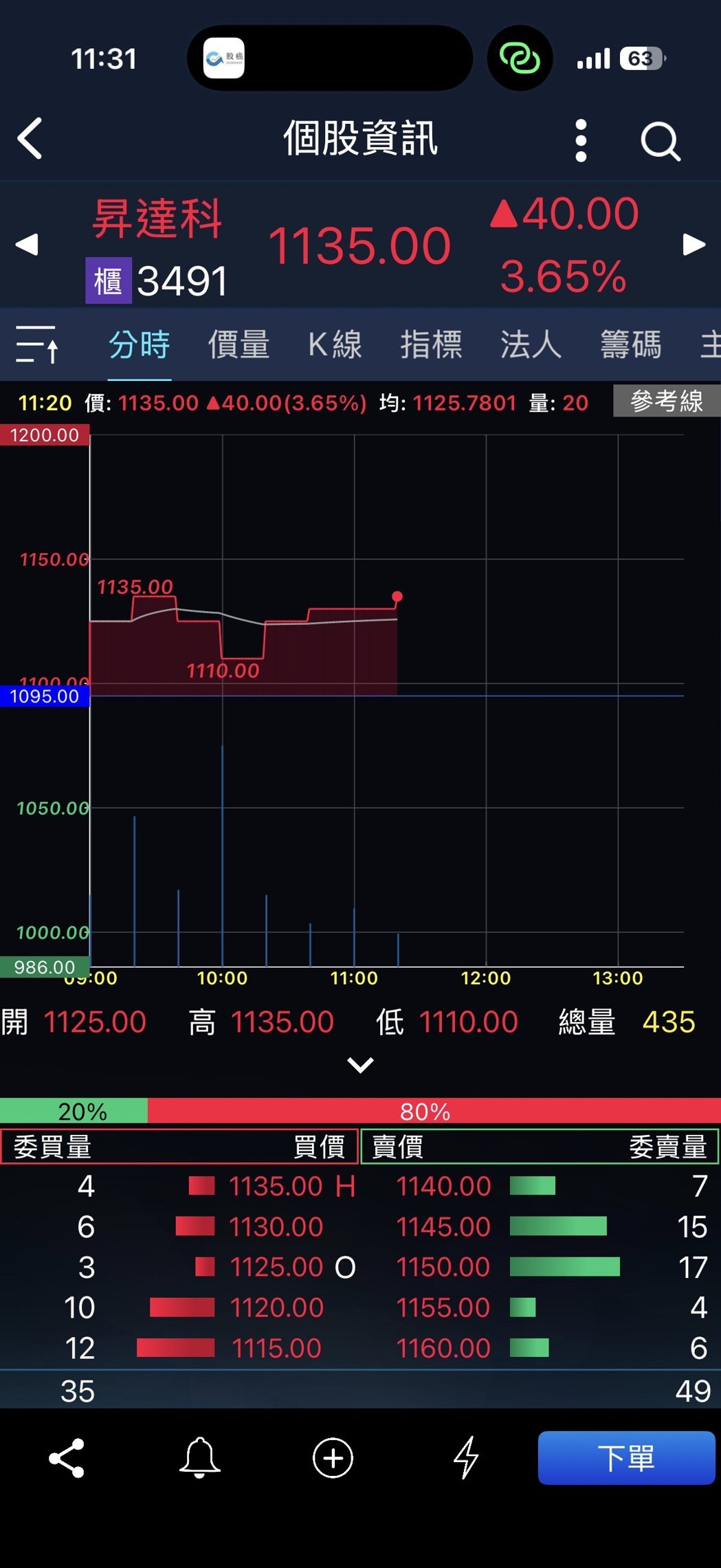Image resolution: width=721 pixels, height=1568 pixels.
Task: Share this stock page
Action: (x=67, y=1458)
